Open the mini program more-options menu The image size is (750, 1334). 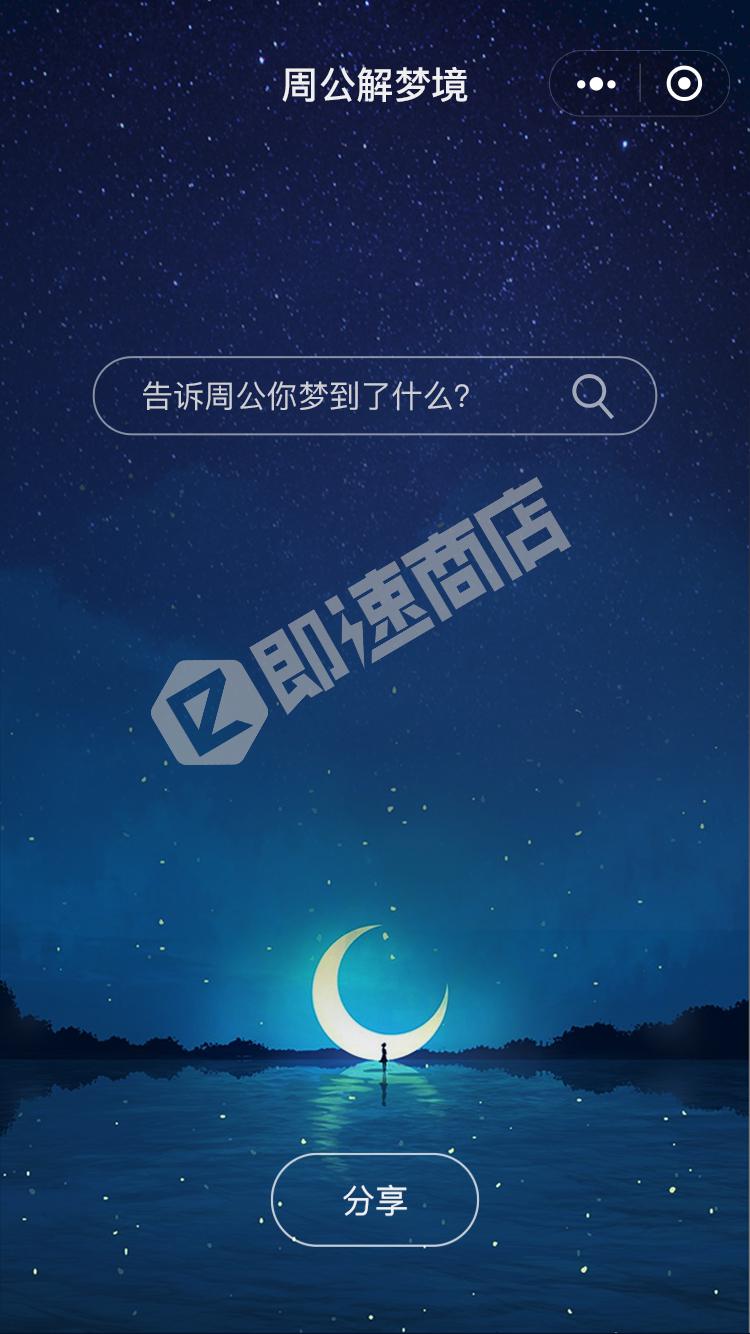pos(597,84)
